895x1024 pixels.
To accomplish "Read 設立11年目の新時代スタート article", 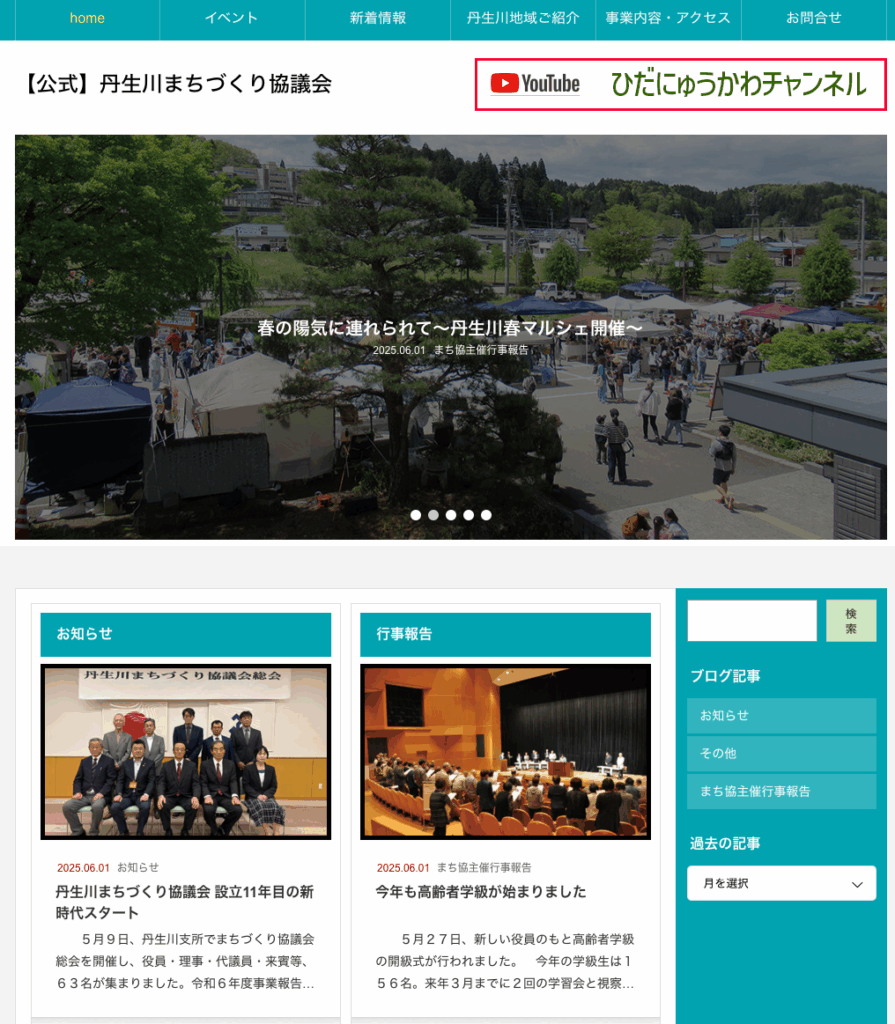I will tap(184, 902).
